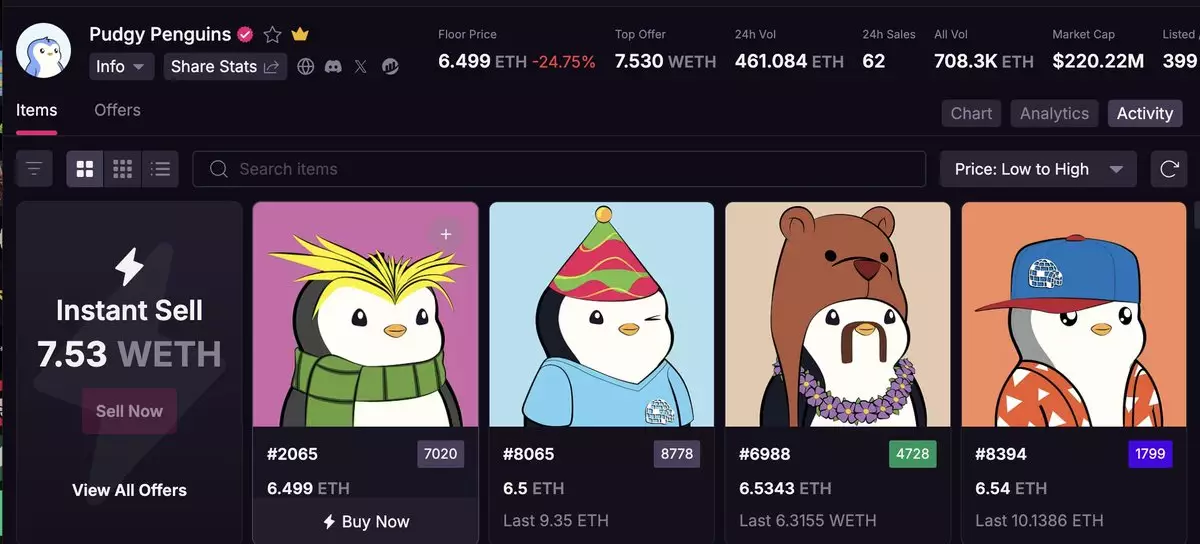Open the Discord link icon
Viewport: 1200px width, 544px height.
[333, 67]
